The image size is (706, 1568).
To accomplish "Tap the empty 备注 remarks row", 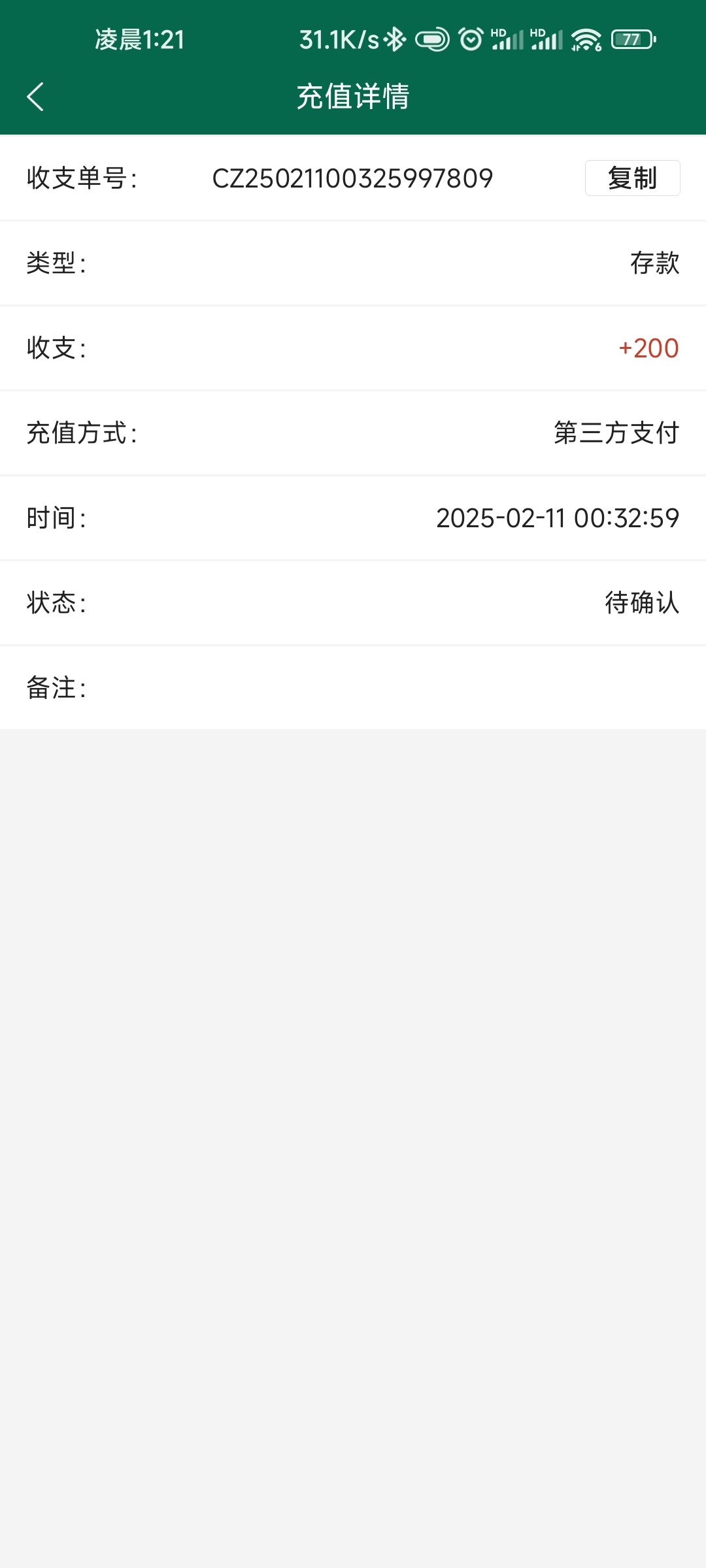I will (x=353, y=688).
